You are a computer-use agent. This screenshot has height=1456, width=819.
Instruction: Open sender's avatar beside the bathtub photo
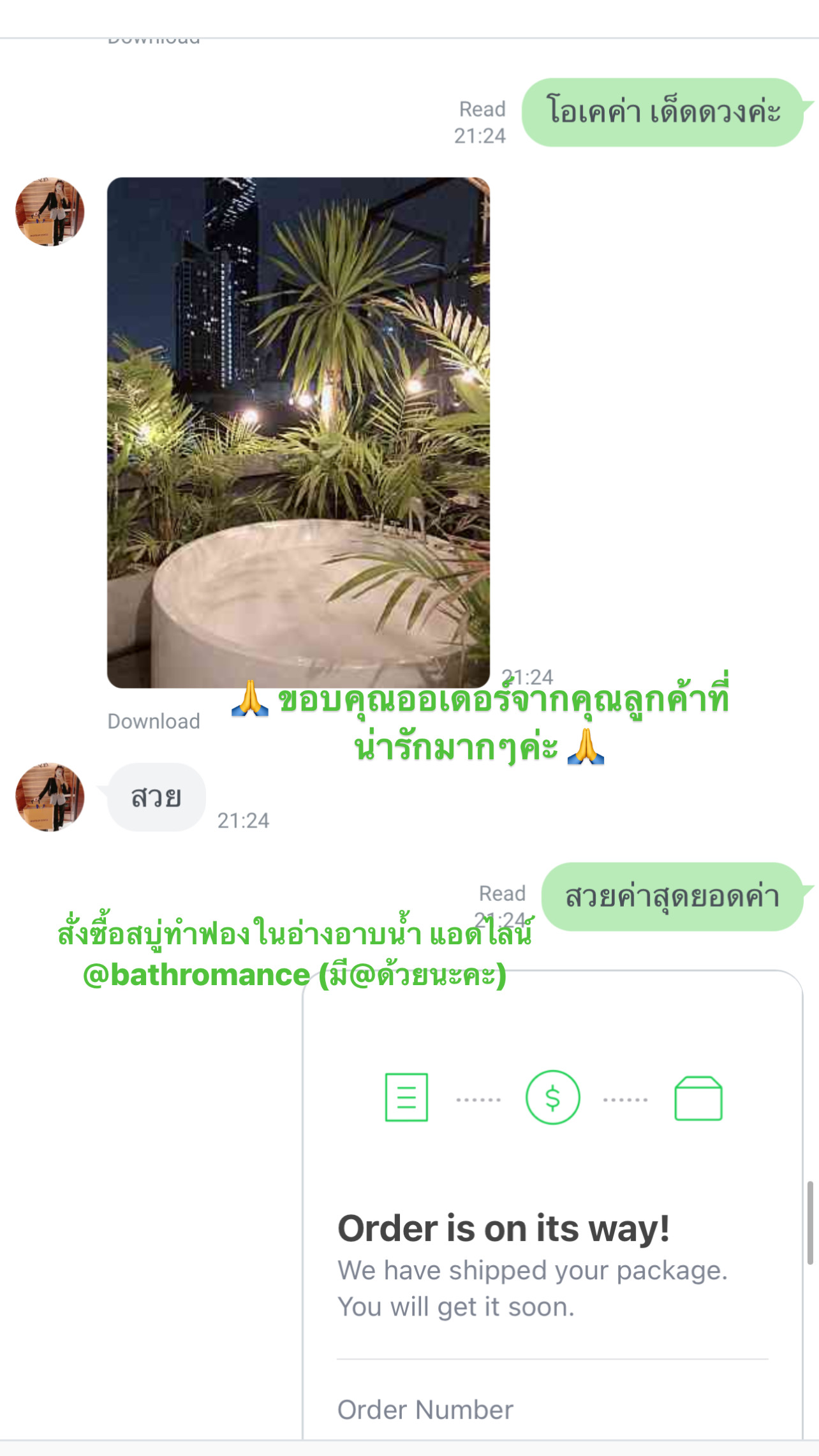pyautogui.click(x=50, y=212)
